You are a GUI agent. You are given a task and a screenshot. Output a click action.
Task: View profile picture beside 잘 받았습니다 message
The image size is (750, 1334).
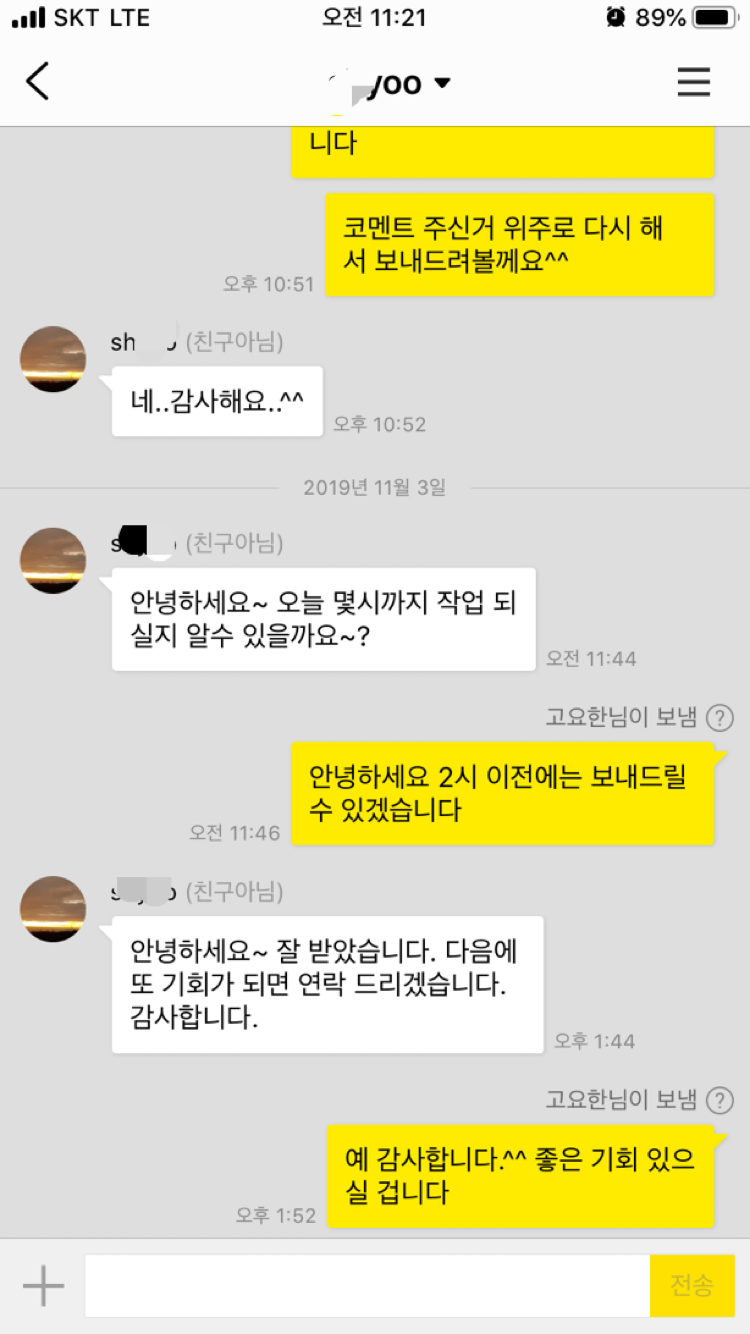(x=53, y=909)
